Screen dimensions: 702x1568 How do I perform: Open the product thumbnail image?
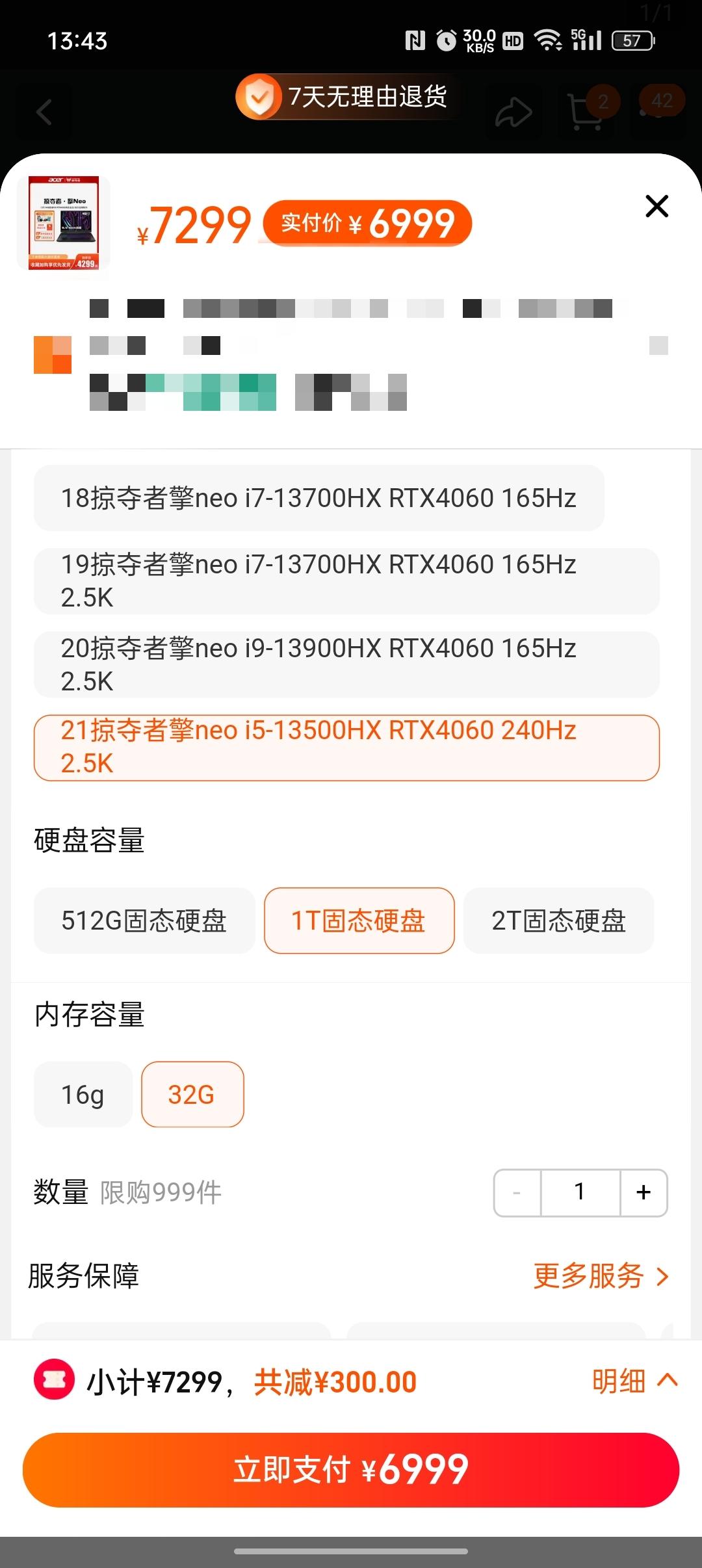point(64,223)
